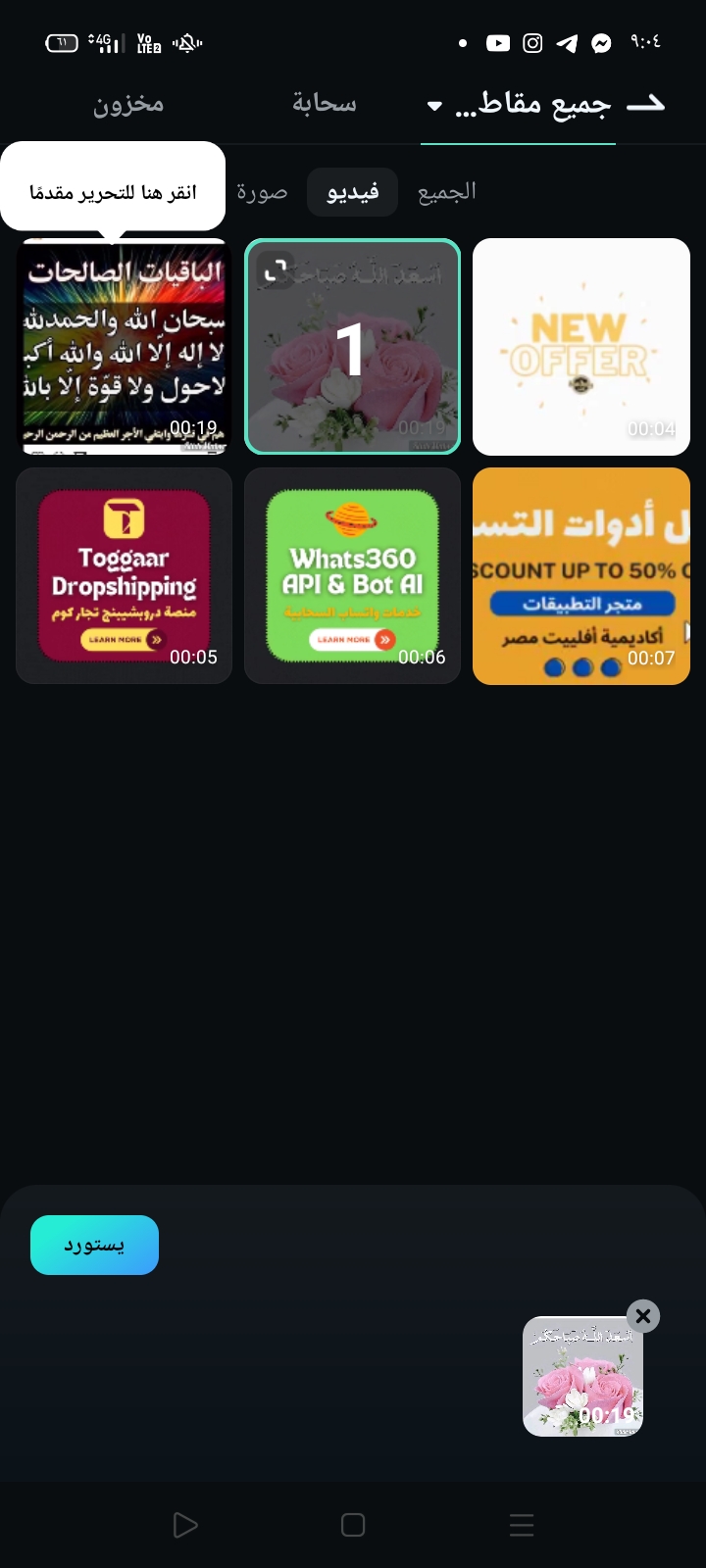This screenshot has height=1568, width=706.
Task: Switch to the سحابة tab
Action: point(324,104)
